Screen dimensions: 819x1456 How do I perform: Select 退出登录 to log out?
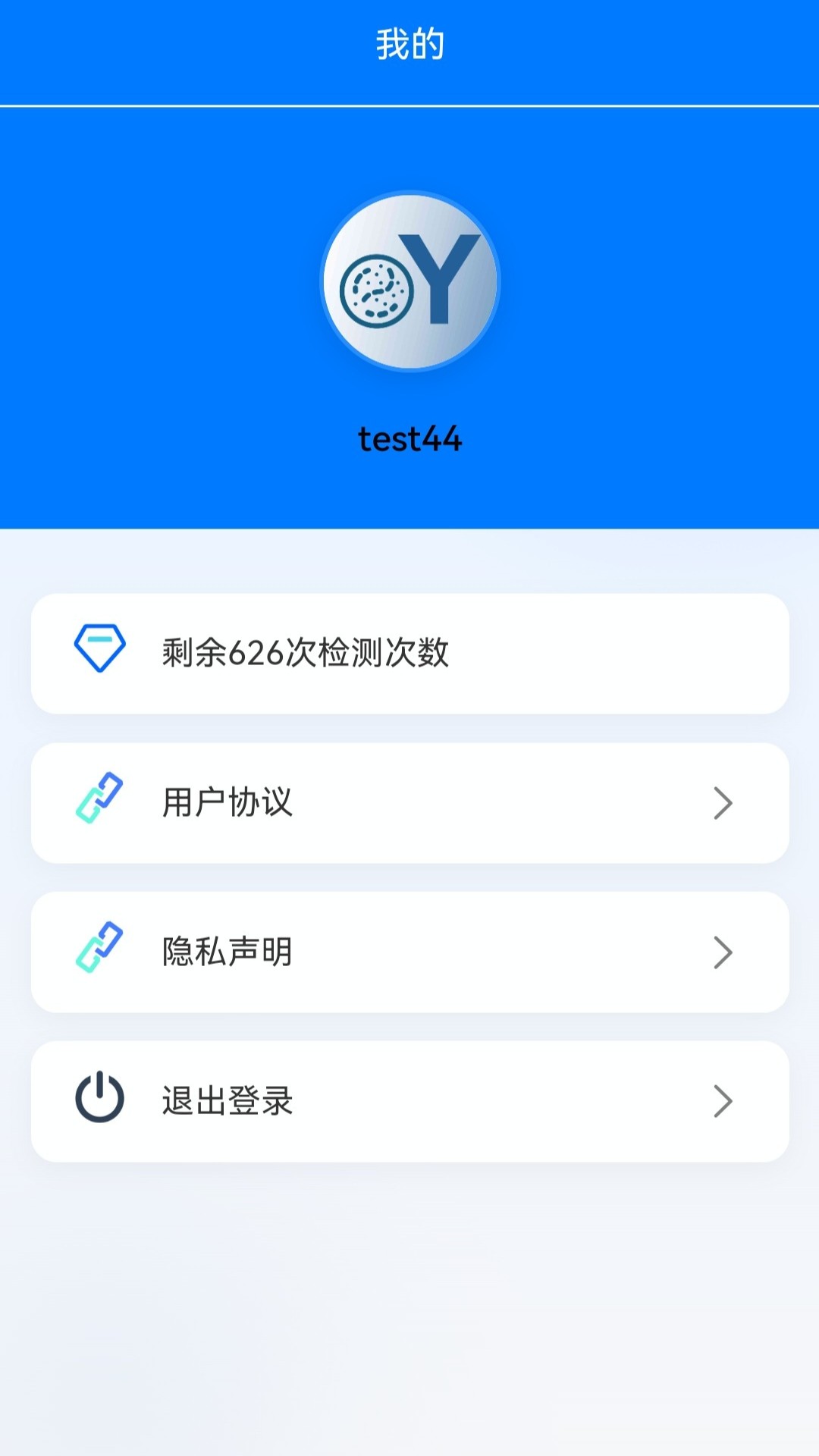coord(409,1101)
